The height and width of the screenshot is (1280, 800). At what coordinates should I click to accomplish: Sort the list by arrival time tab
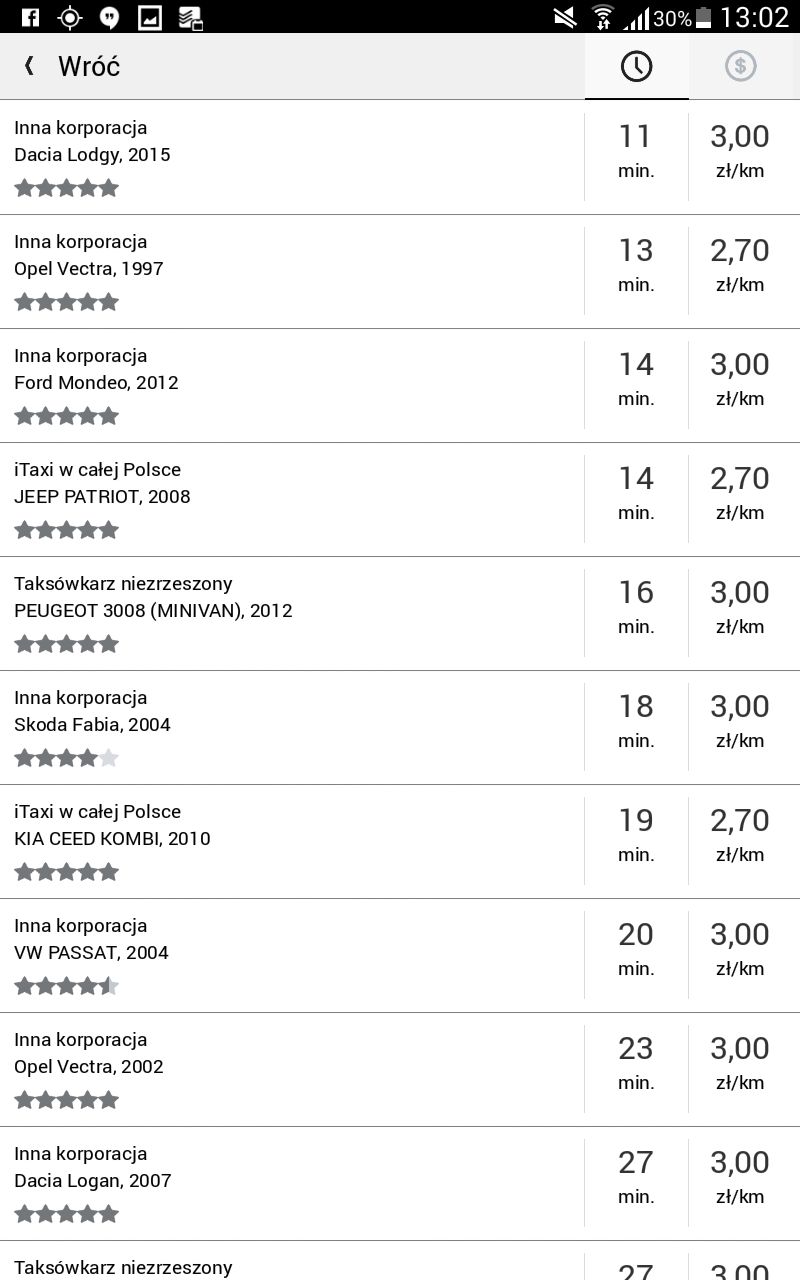point(637,66)
